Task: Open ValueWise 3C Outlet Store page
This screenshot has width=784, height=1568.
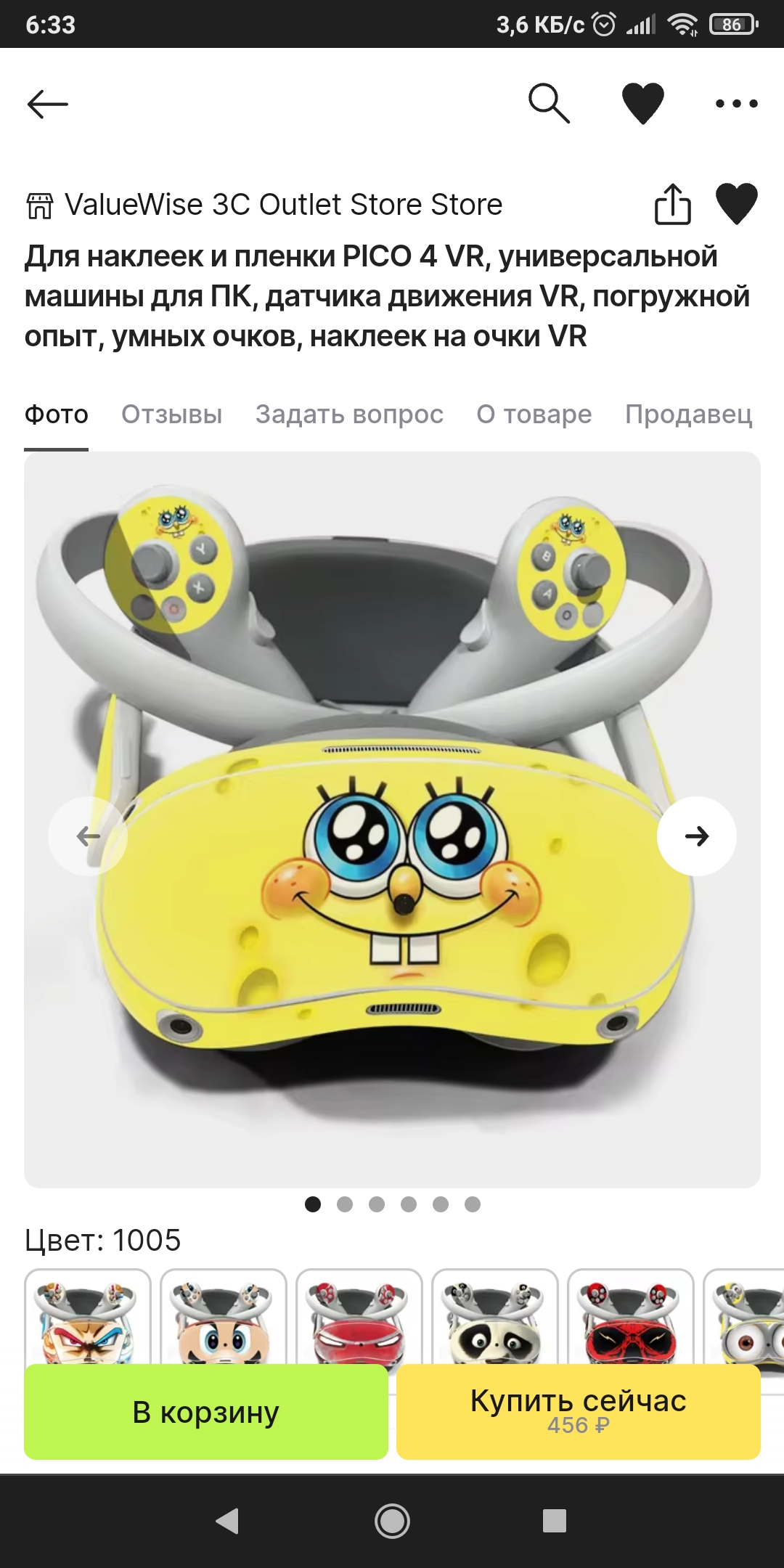Action: (x=264, y=205)
